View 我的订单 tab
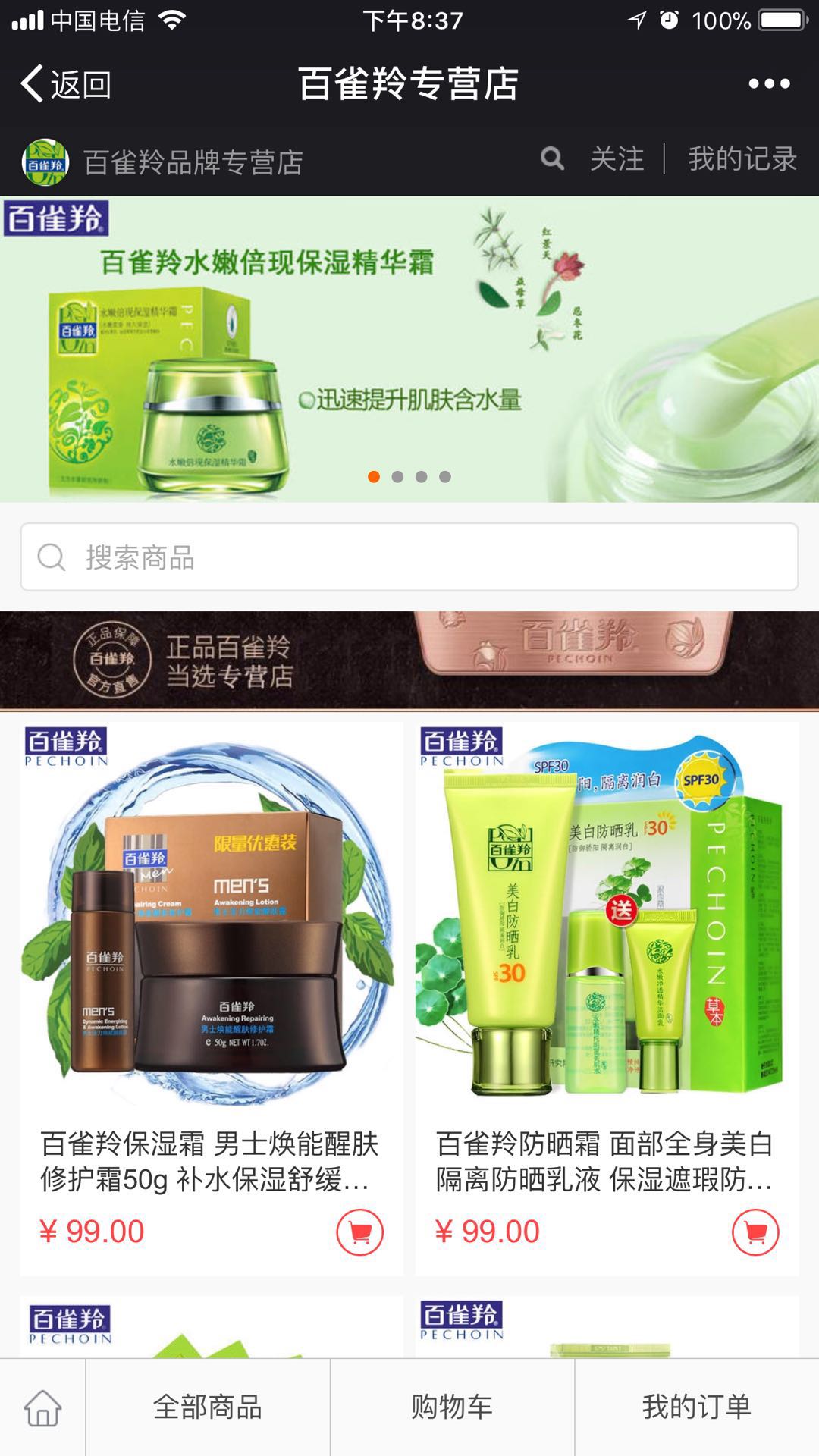The width and height of the screenshot is (819, 1456). [x=696, y=1407]
